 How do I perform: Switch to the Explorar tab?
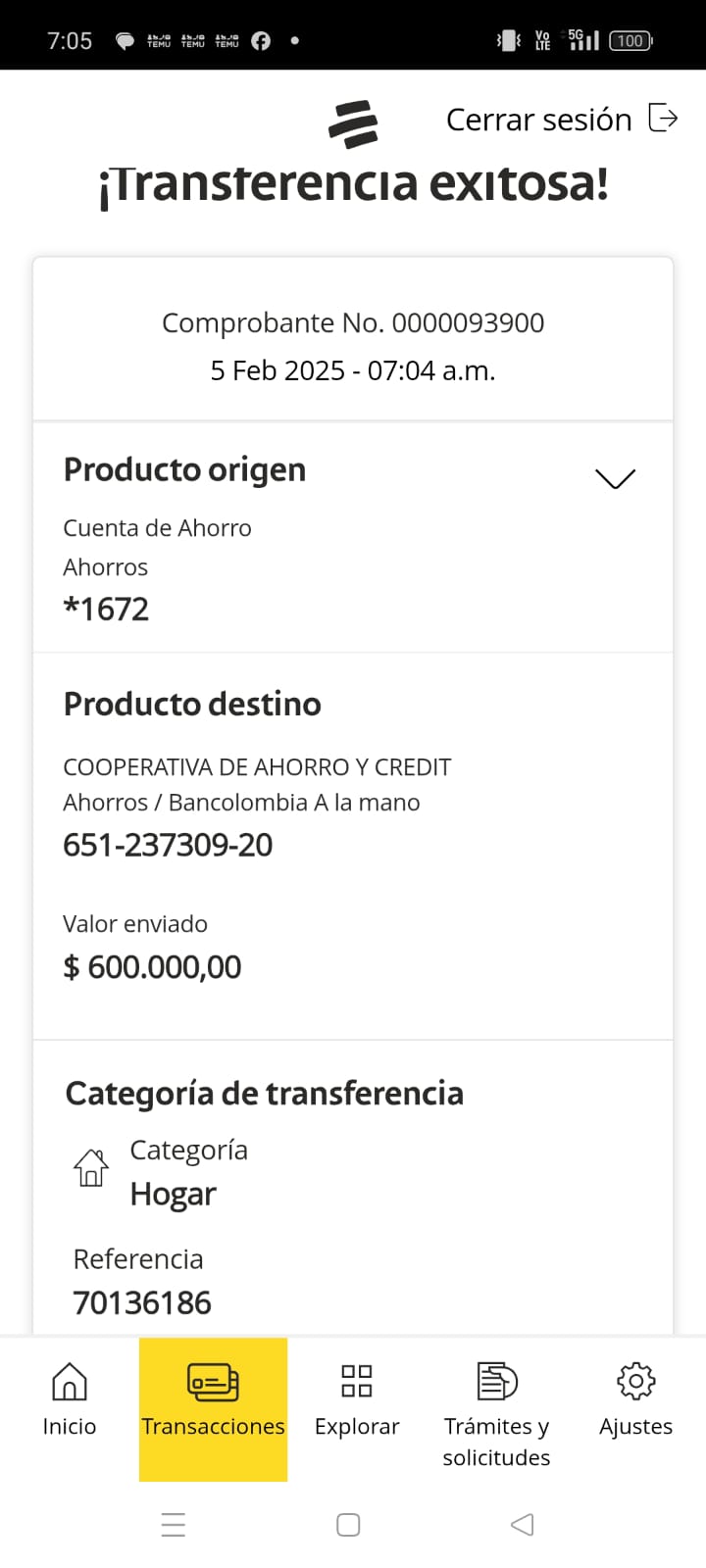coord(357,1399)
